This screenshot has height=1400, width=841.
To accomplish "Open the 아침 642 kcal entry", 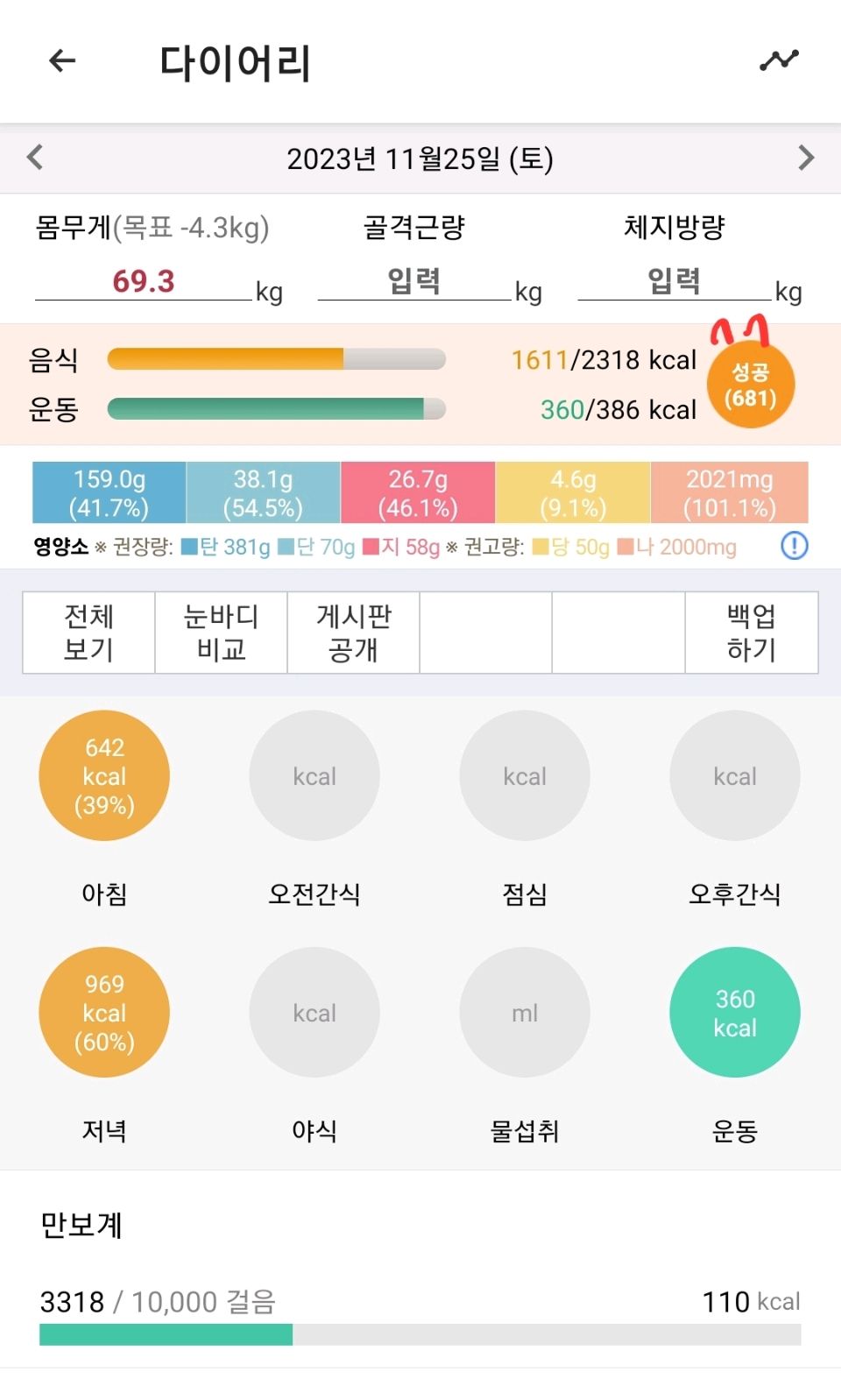I will [104, 776].
